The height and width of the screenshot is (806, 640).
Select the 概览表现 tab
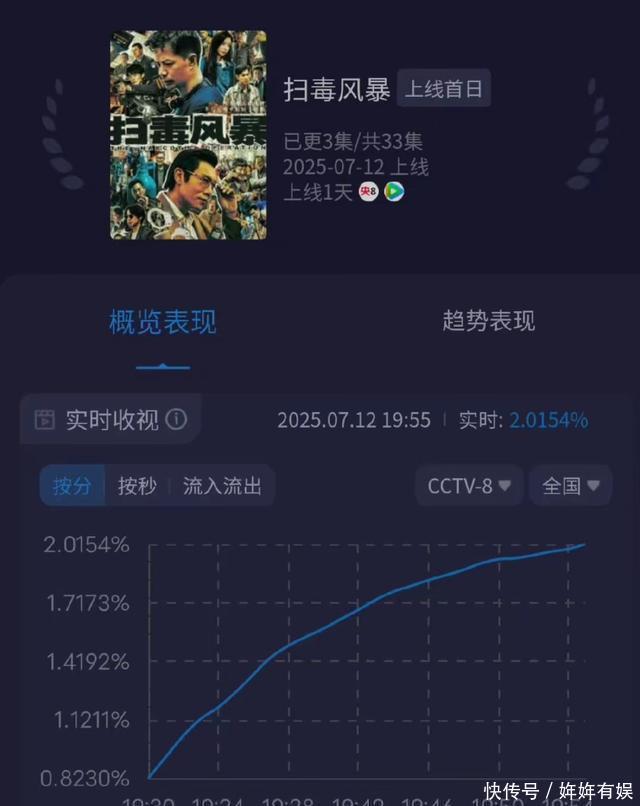click(162, 322)
